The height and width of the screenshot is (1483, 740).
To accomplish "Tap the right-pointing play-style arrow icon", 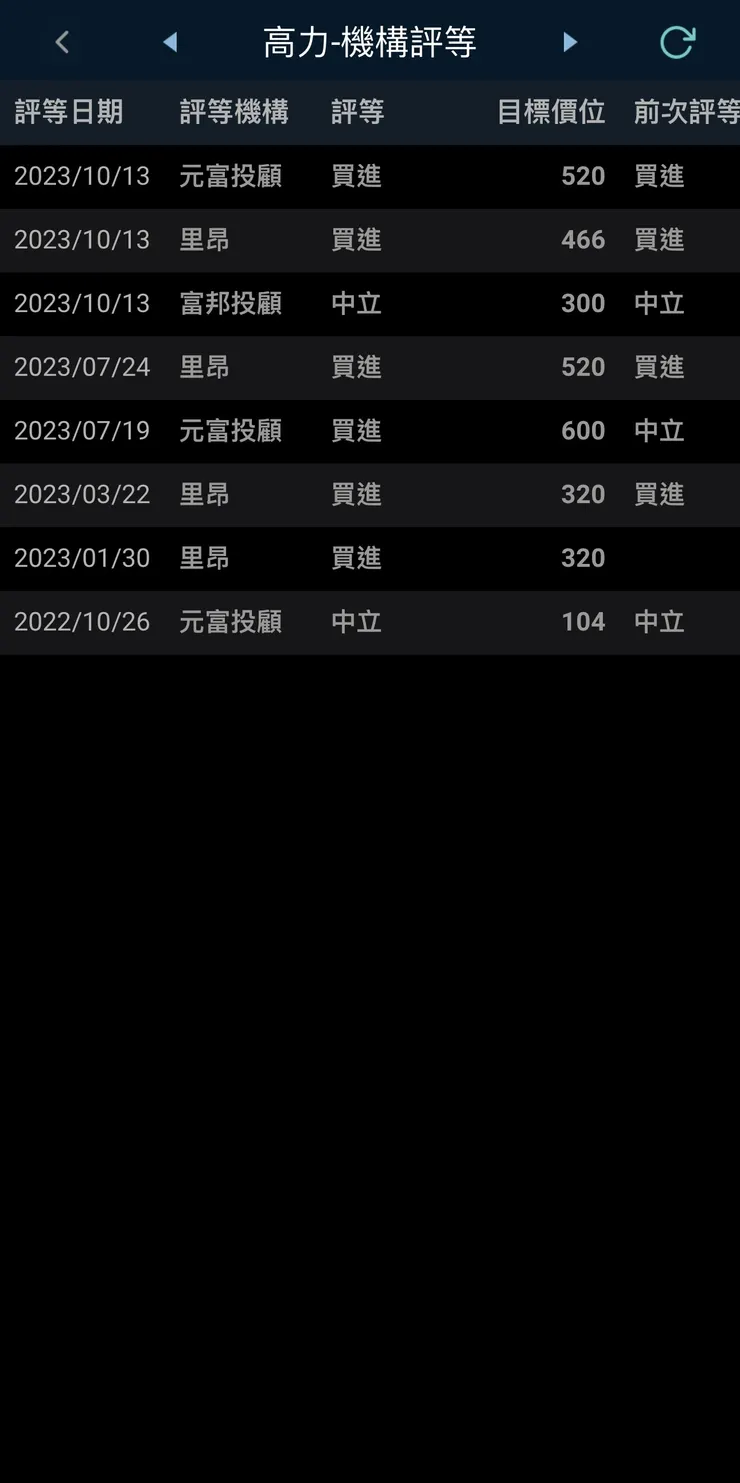I will point(570,42).
